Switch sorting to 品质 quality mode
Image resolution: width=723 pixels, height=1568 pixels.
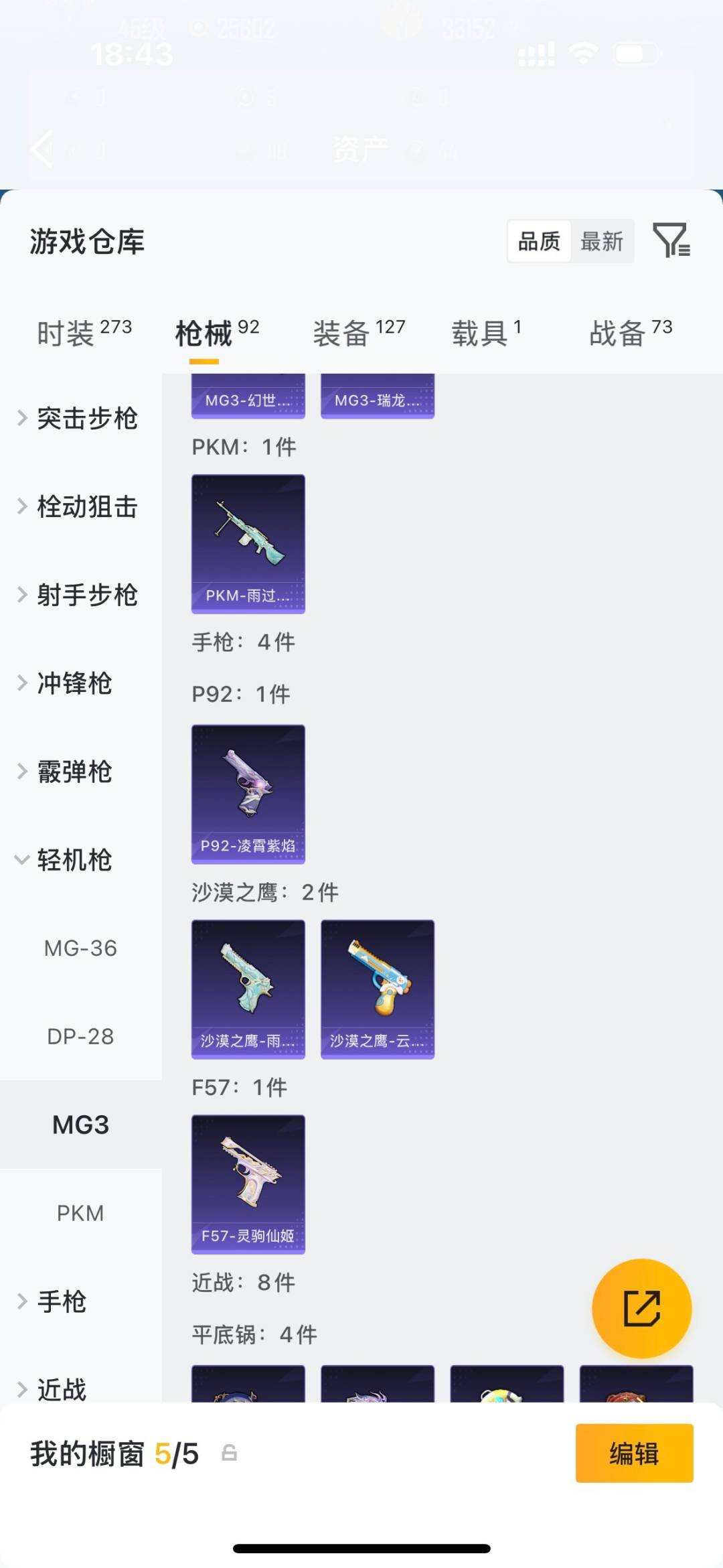click(540, 242)
